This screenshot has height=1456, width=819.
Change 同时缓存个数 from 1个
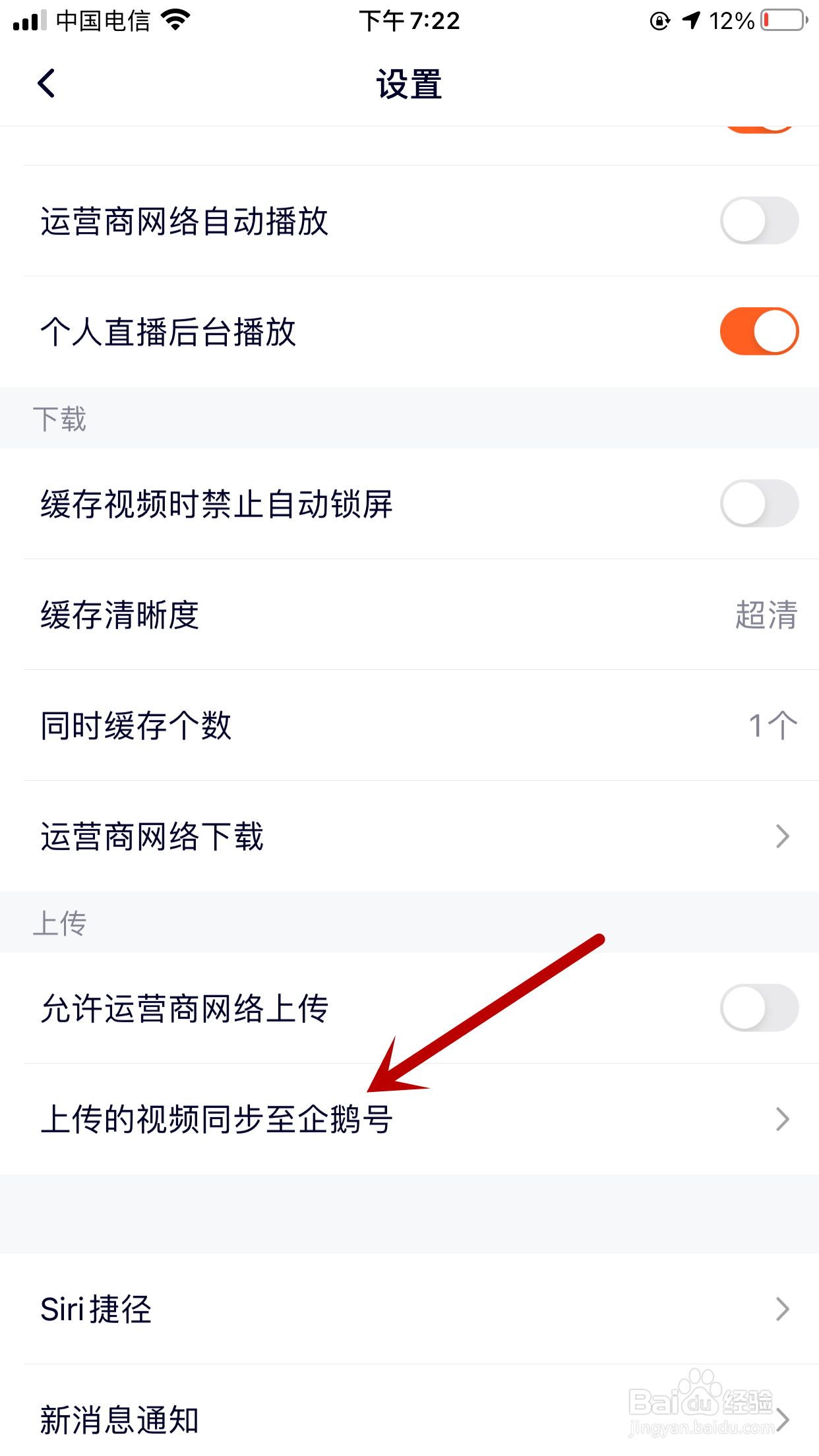[x=409, y=727]
